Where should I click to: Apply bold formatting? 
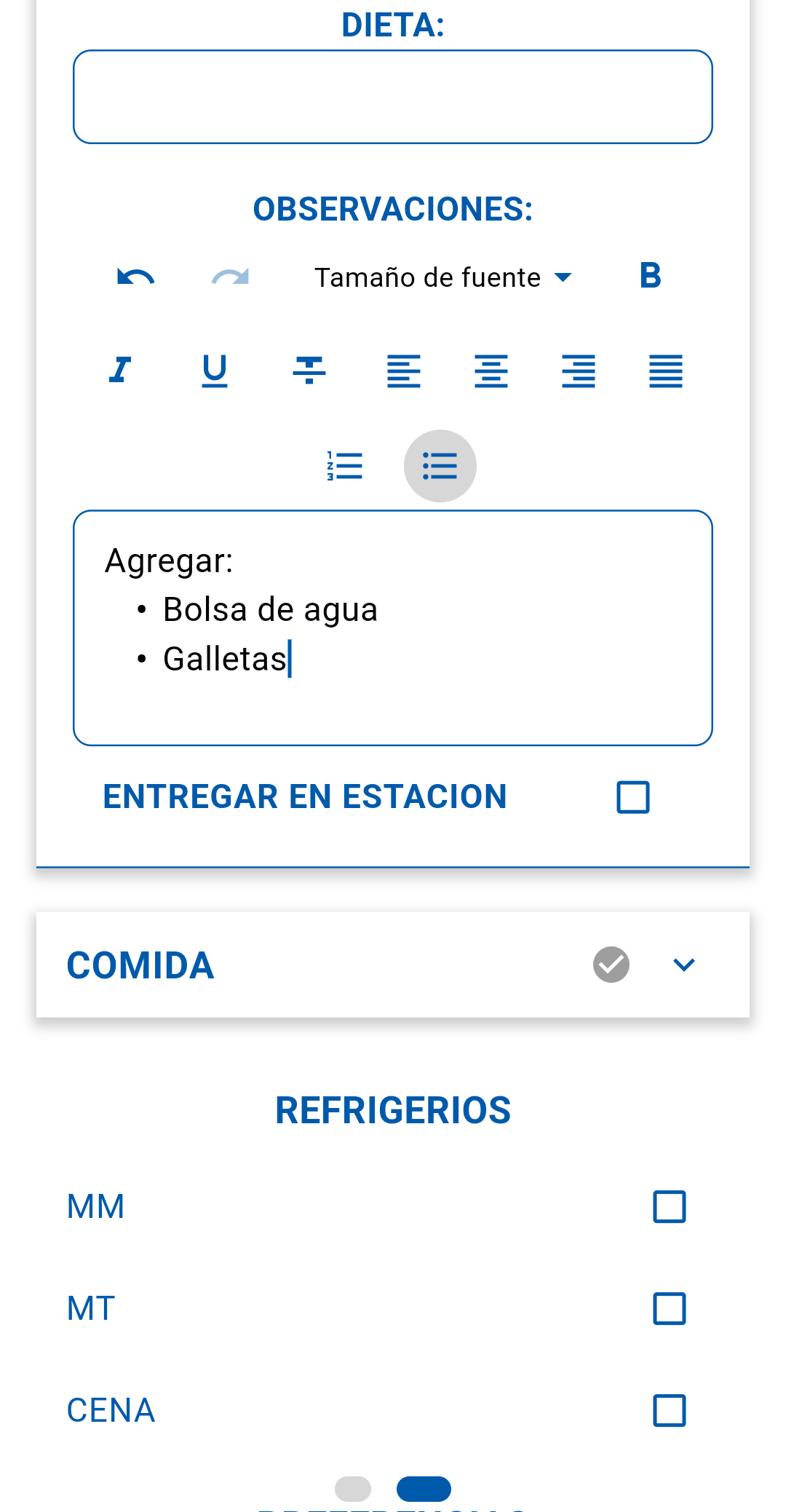(x=650, y=276)
